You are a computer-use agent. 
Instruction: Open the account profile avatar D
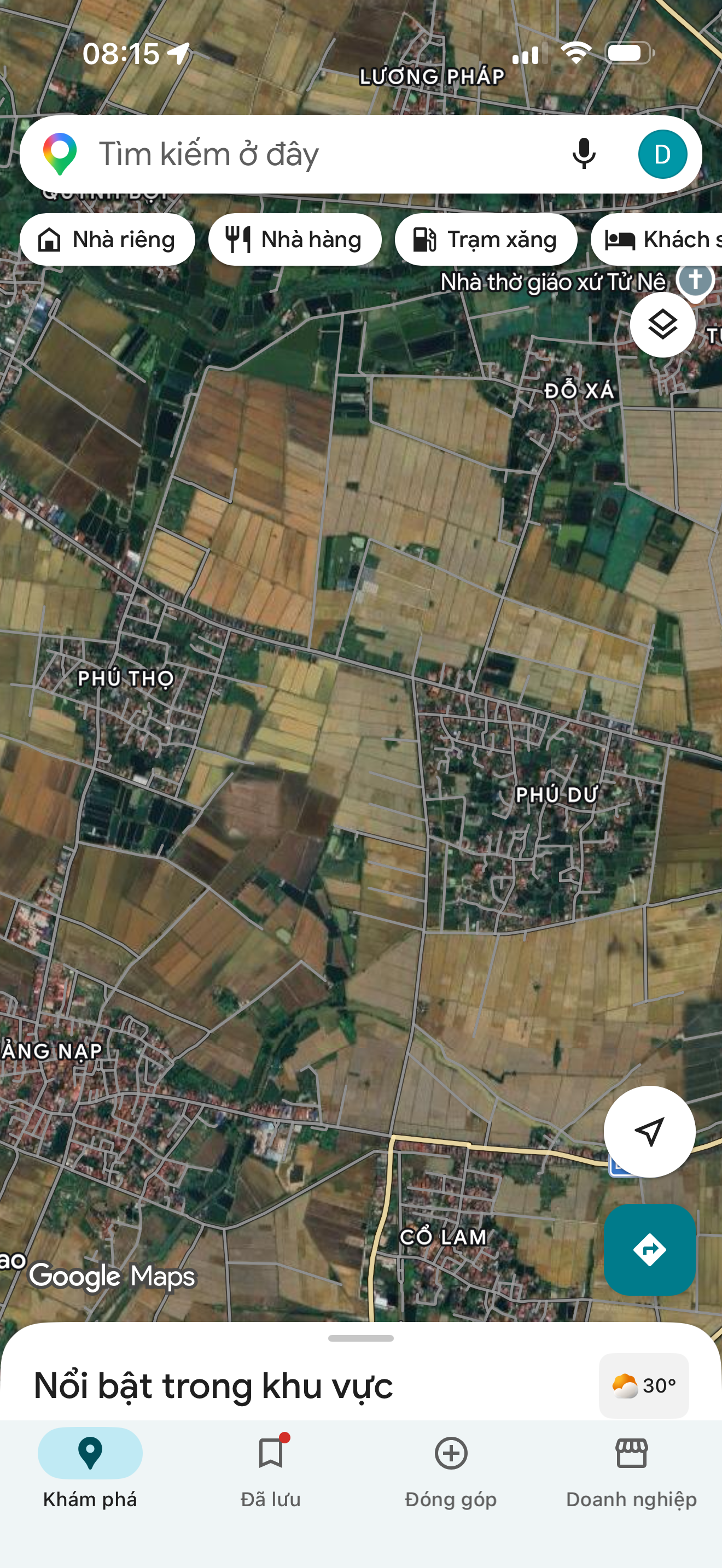point(662,154)
